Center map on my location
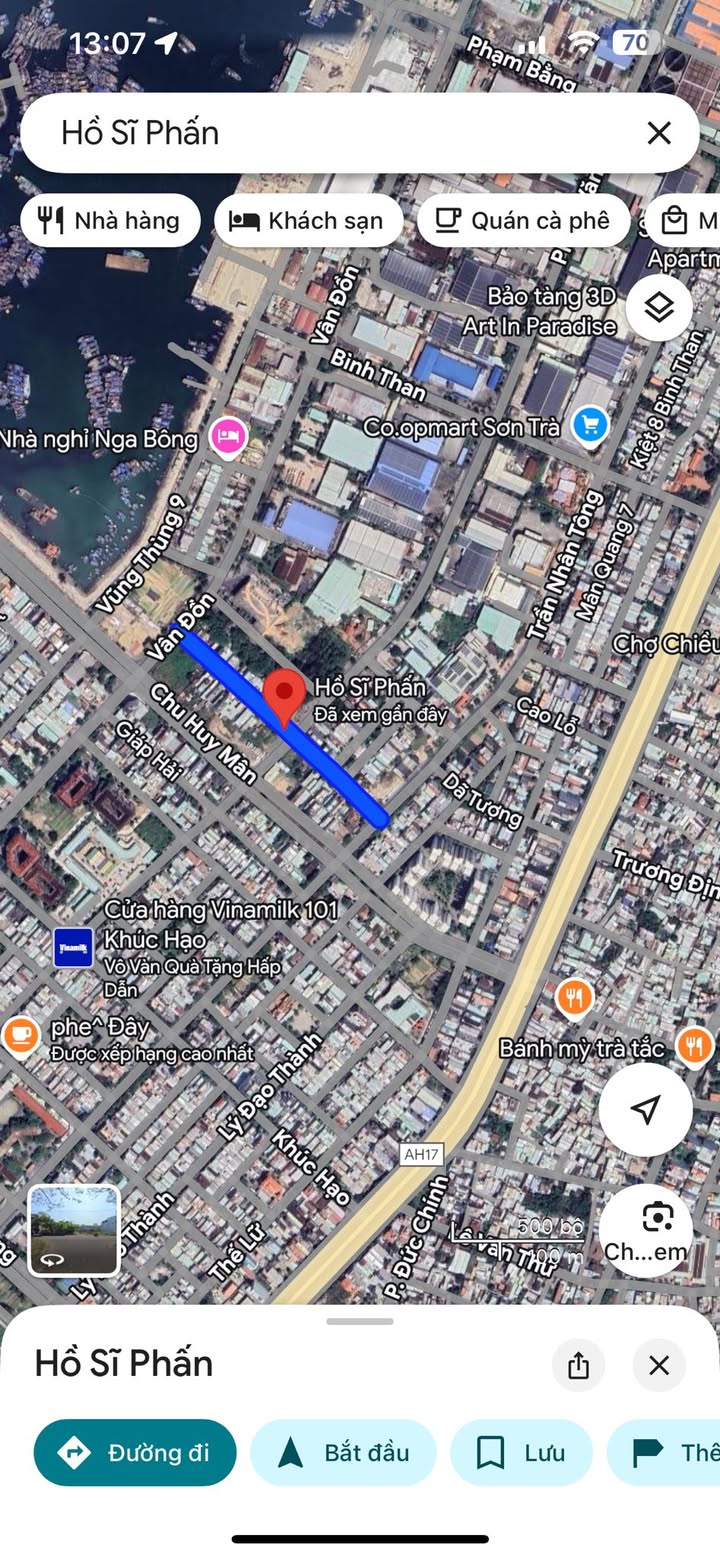This screenshot has height=1557, width=720. pyautogui.click(x=646, y=1109)
